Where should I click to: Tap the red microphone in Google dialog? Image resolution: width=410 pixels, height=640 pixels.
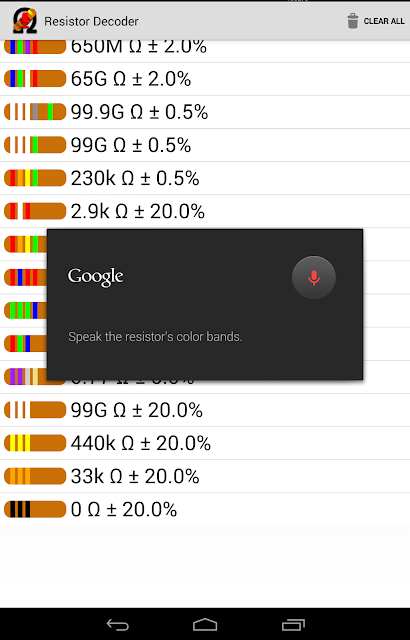(x=314, y=278)
